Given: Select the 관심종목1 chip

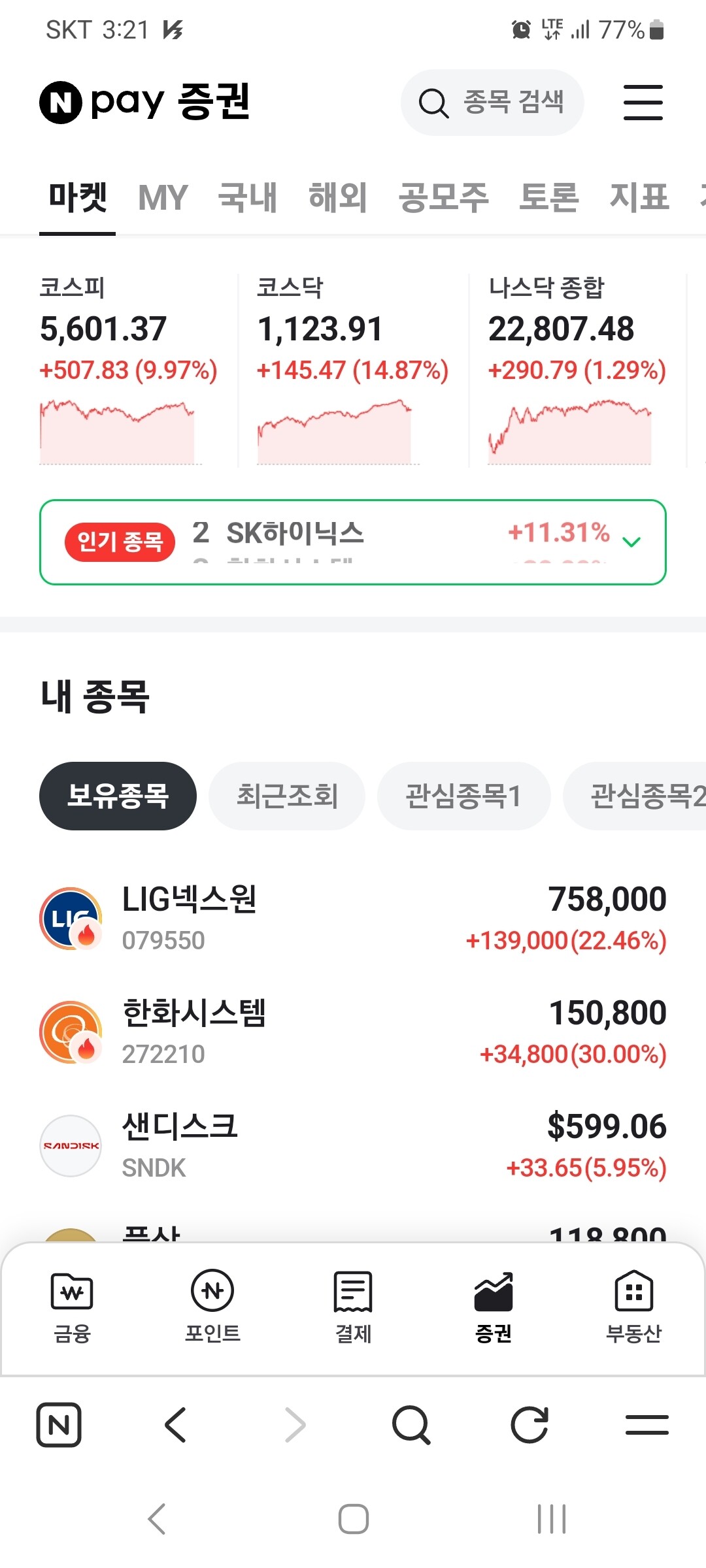Looking at the screenshot, I should click(464, 796).
